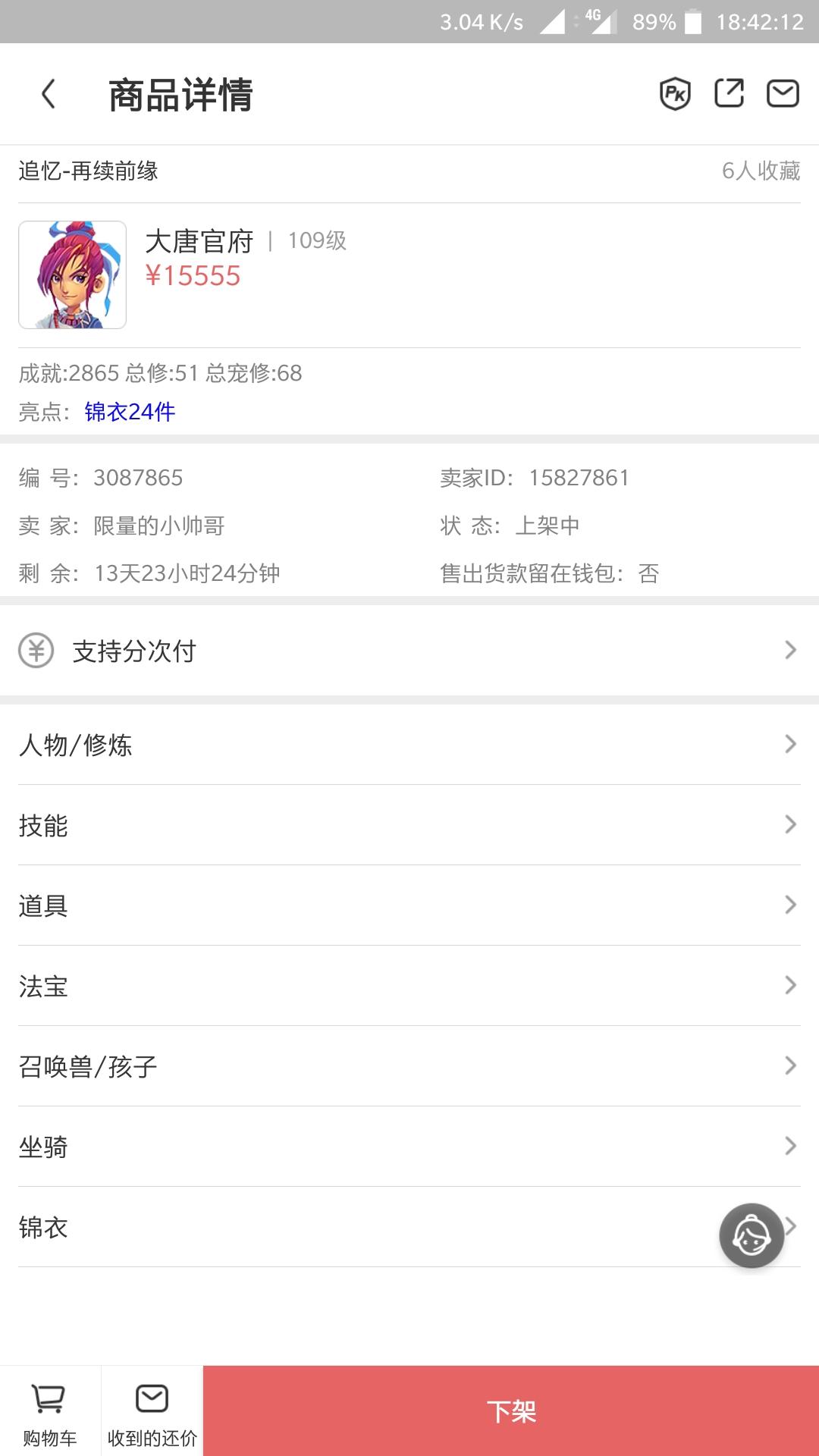819x1456 pixels.
Task: View the 道具 section
Action: coord(409,905)
